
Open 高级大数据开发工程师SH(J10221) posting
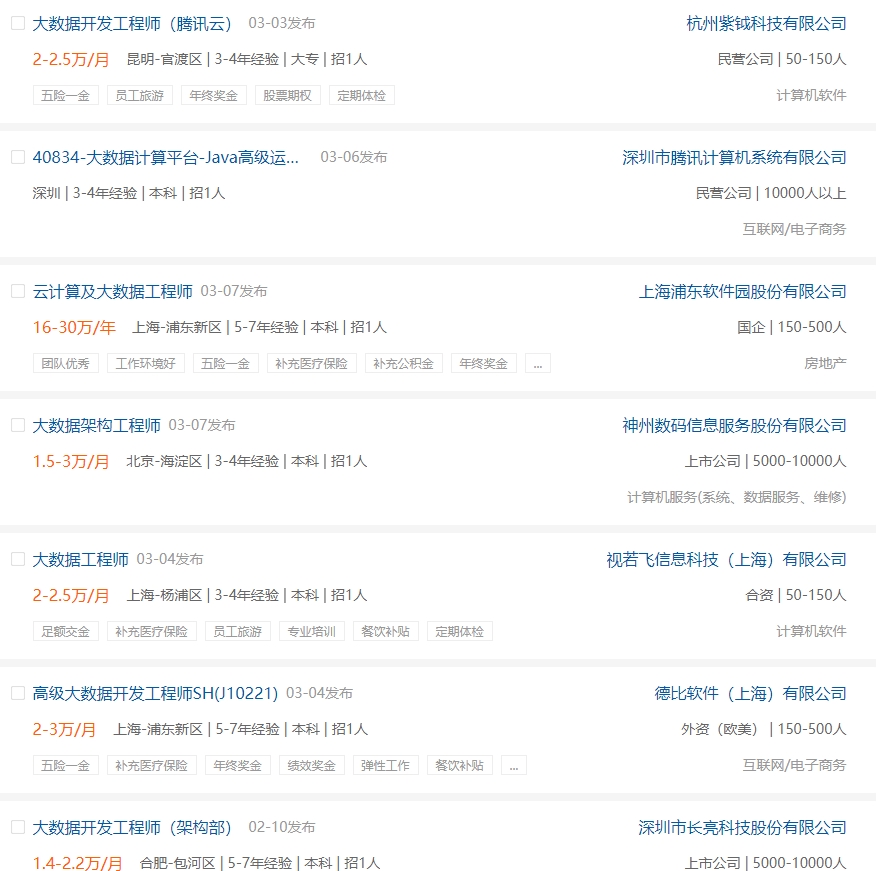click(155, 693)
